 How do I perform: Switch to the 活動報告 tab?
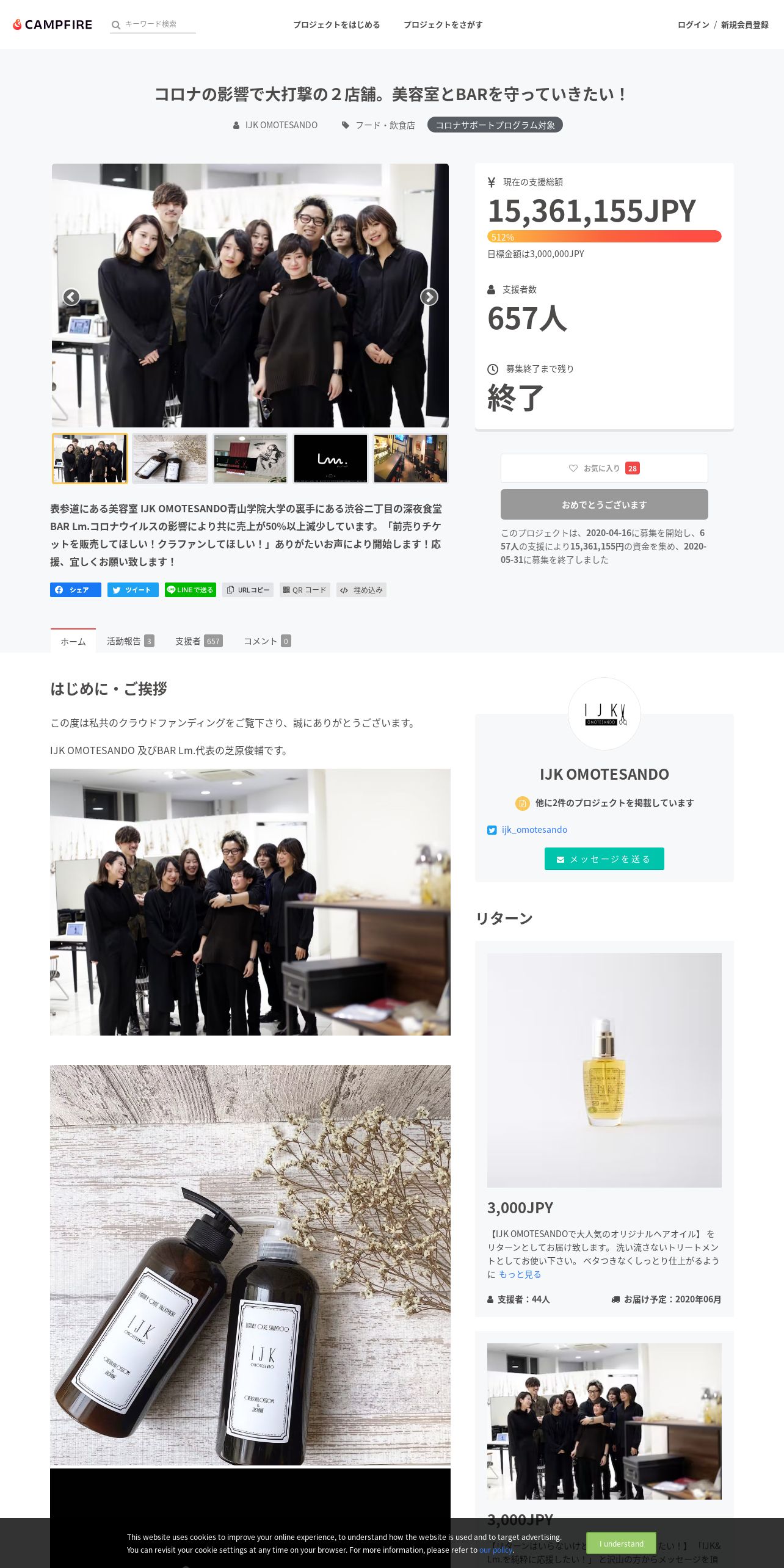[130, 641]
